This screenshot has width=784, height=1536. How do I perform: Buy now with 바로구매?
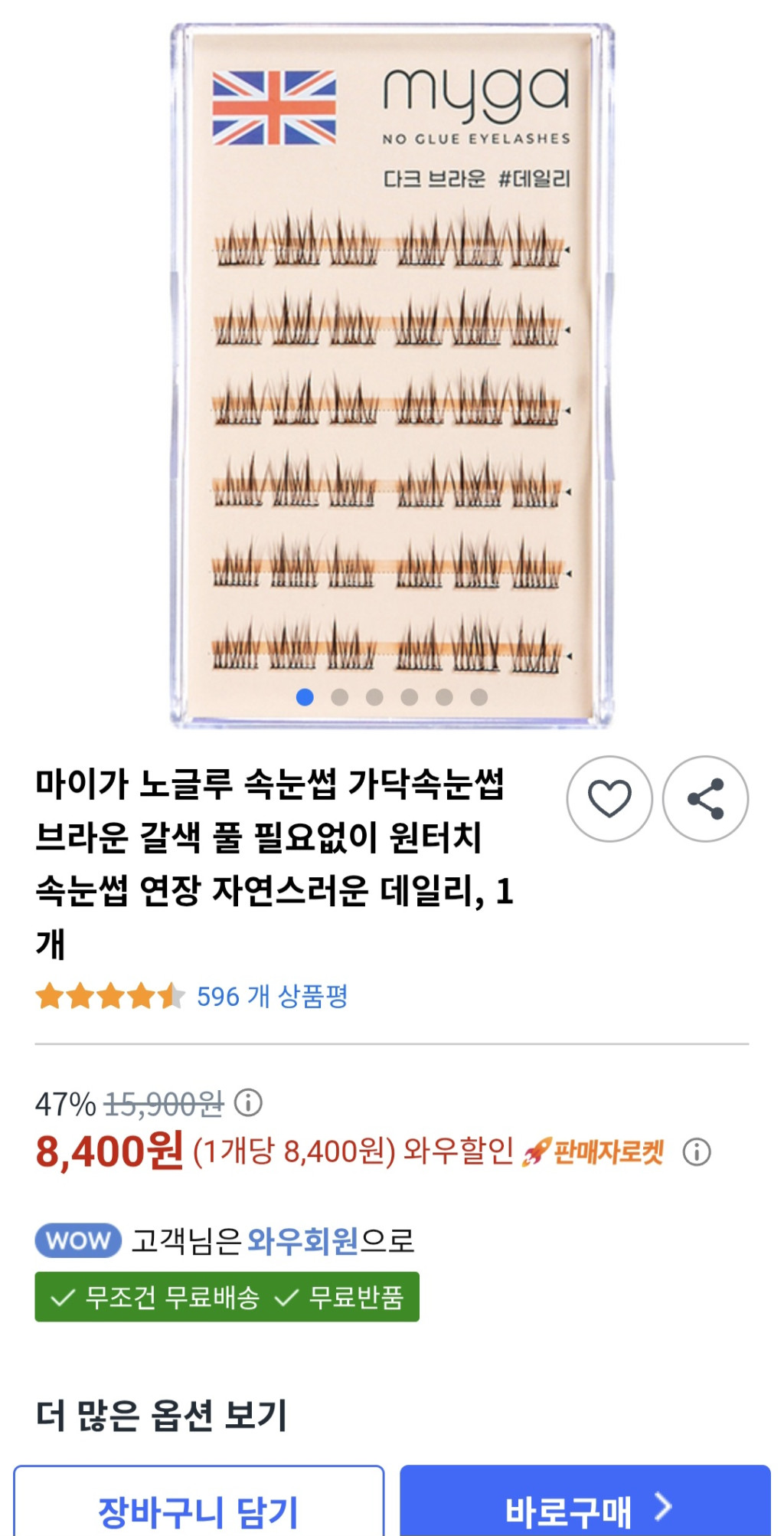pos(585,1509)
